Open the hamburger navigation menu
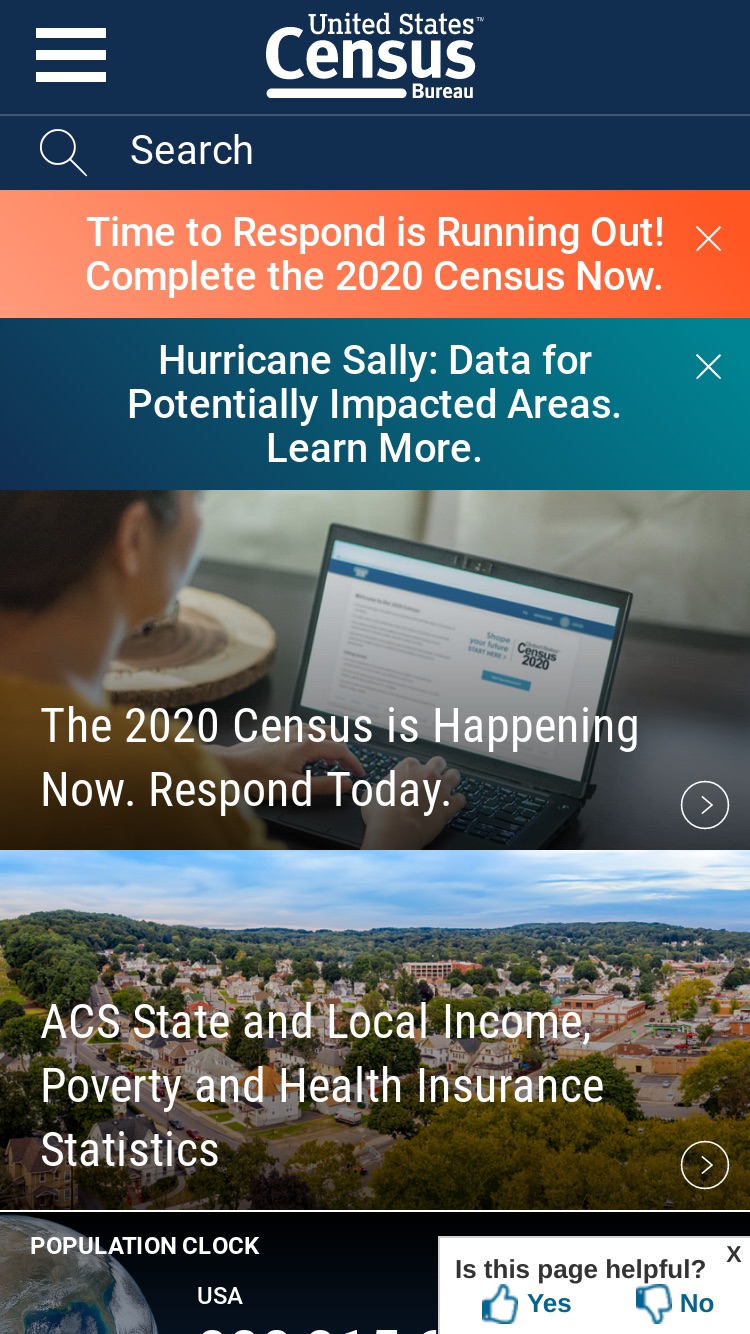Viewport: 750px width, 1334px height. pos(71,55)
